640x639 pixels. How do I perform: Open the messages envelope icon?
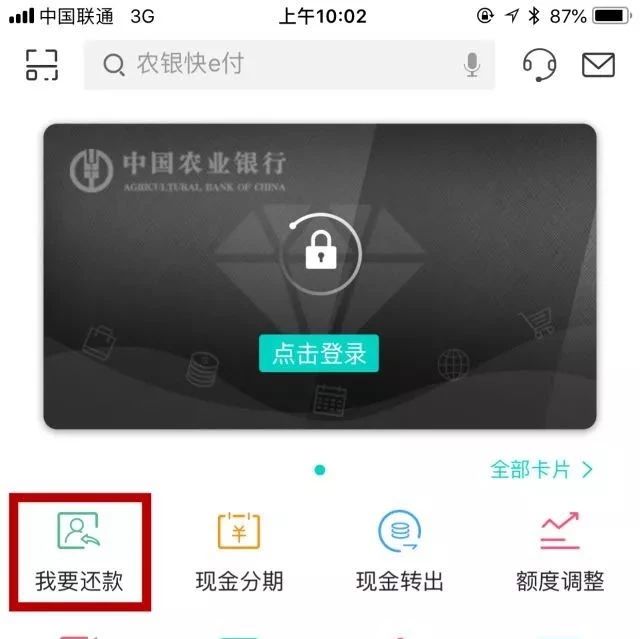(x=598, y=65)
